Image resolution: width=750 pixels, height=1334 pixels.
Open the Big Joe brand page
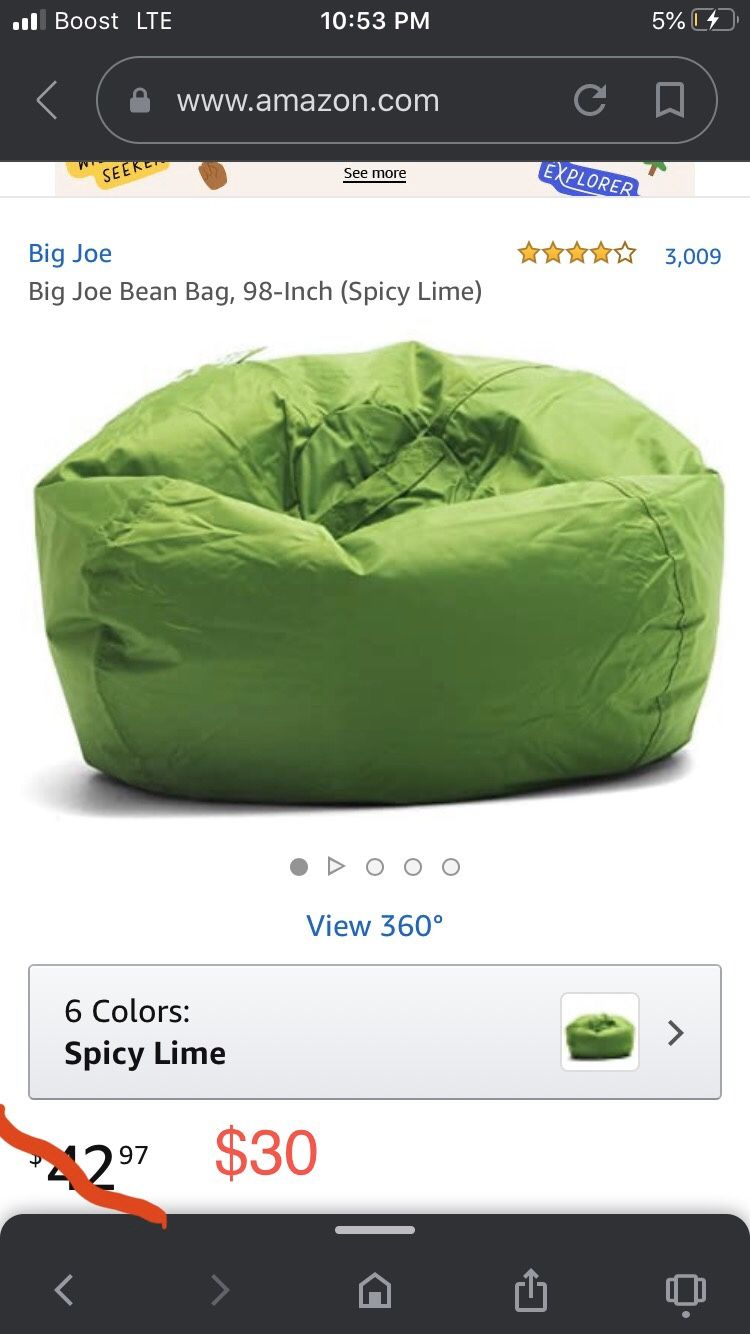click(69, 253)
